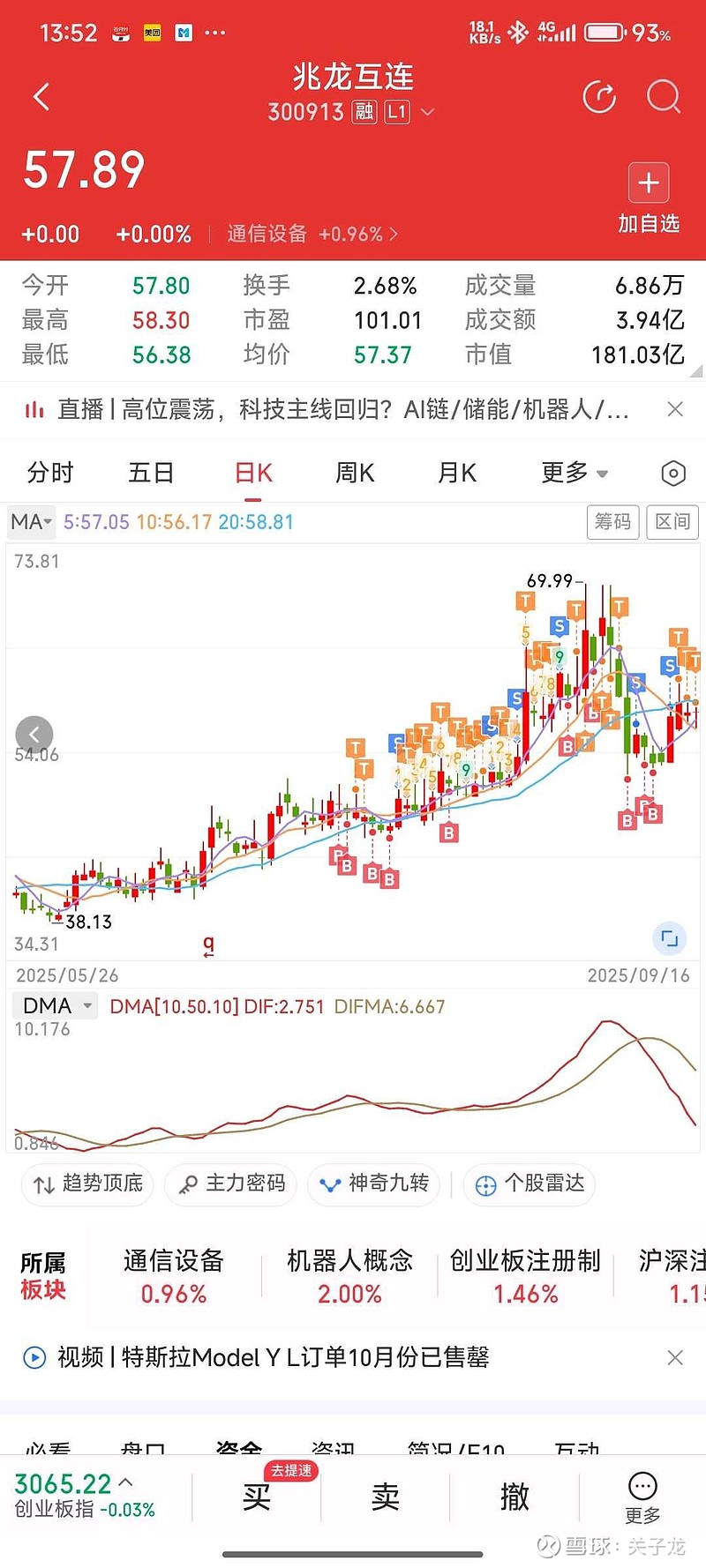The height and width of the screenshot is (1568, 706).
Task: Switch to the 分时 chart tab
Action: [50, 474]
